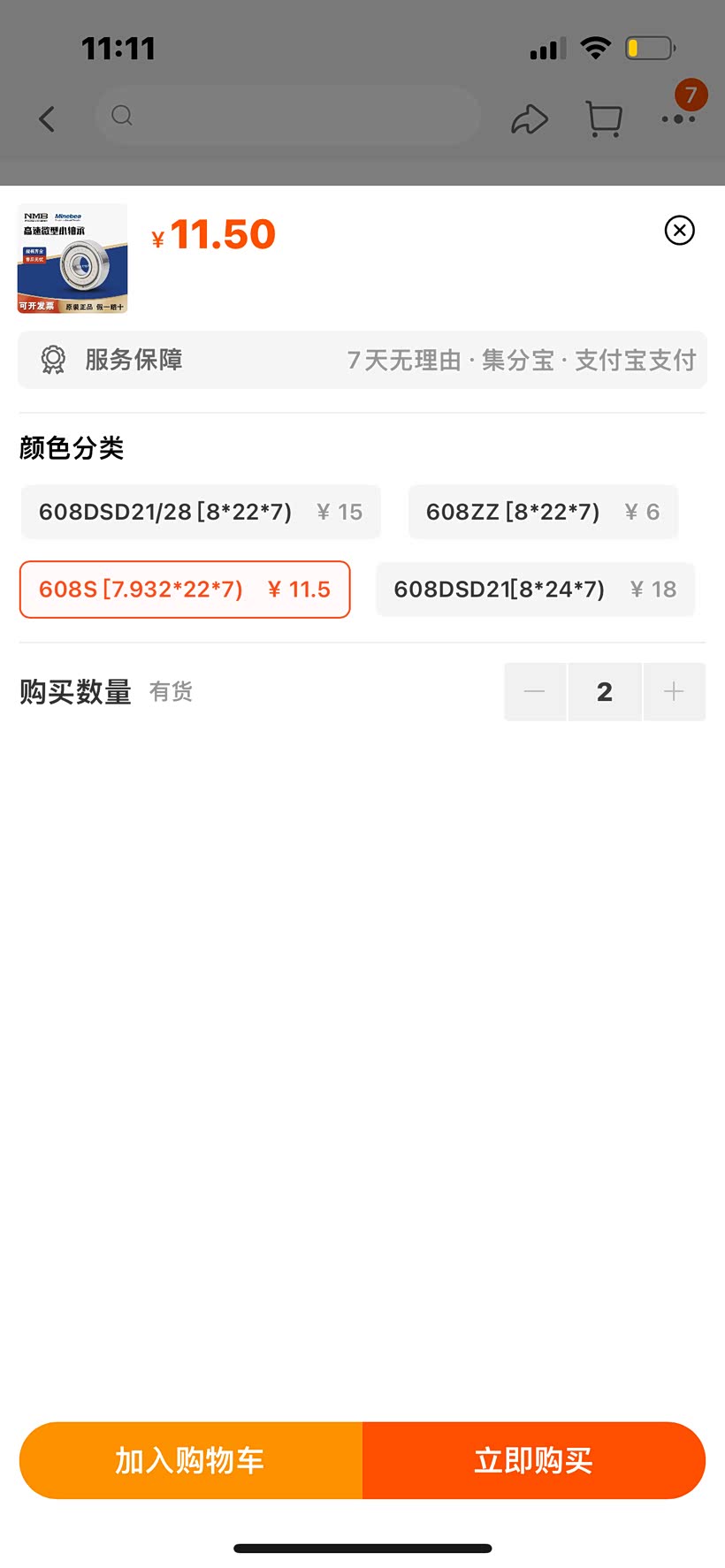The height and width of the screenshot is (1568, 725).
Task: Tap 加入购物车 to add to cart
Action: click(191, 1460)
